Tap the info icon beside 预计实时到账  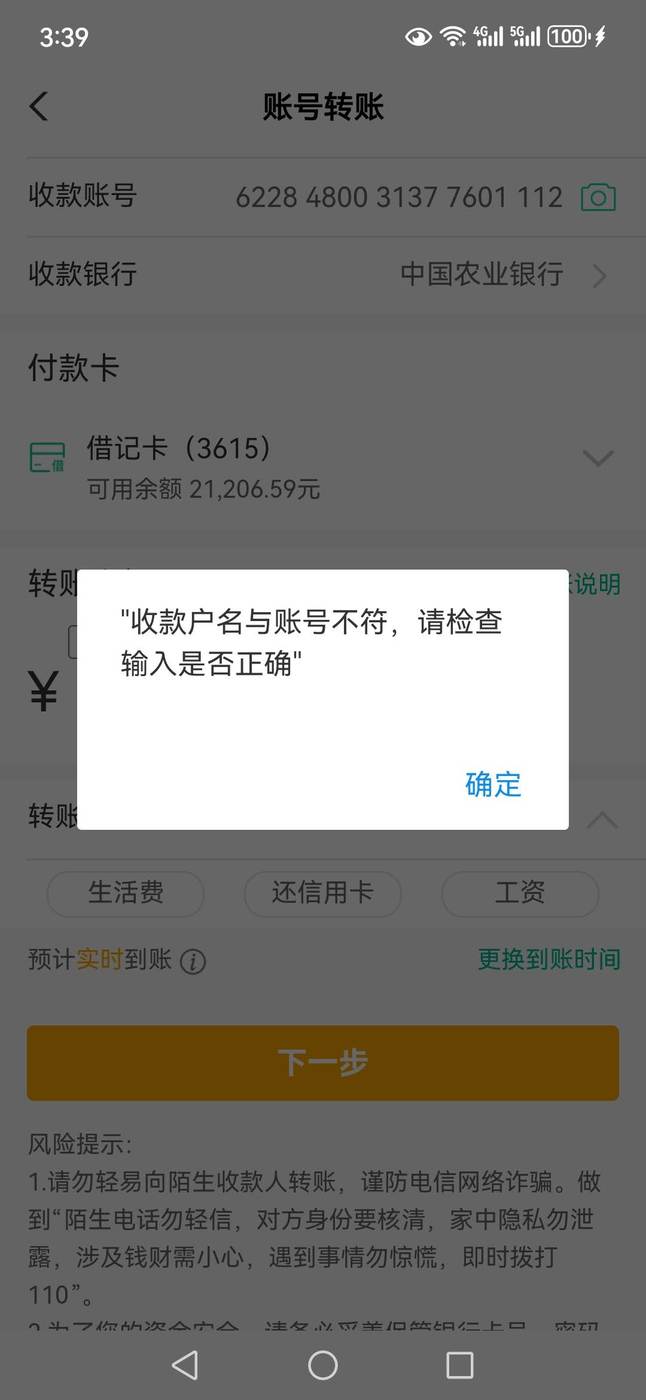(x=192, y=962)
